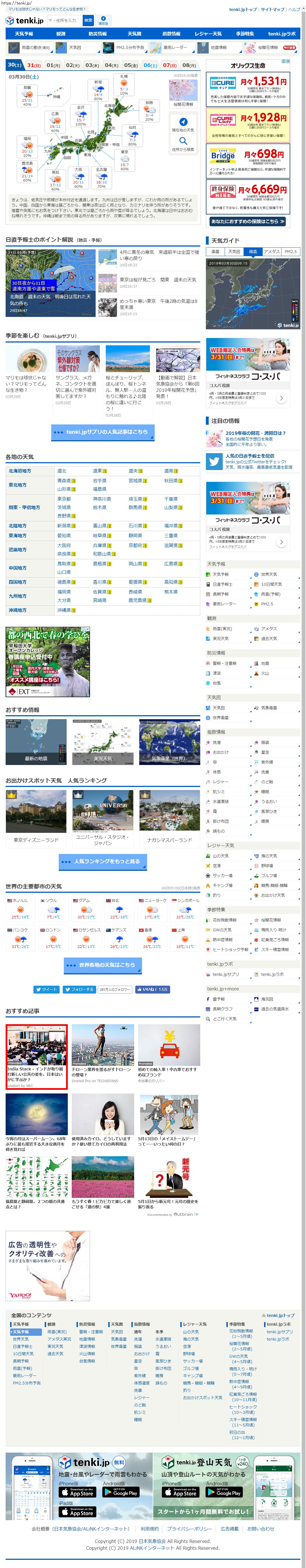Open search by address (住所から検索)

[183, 144]
